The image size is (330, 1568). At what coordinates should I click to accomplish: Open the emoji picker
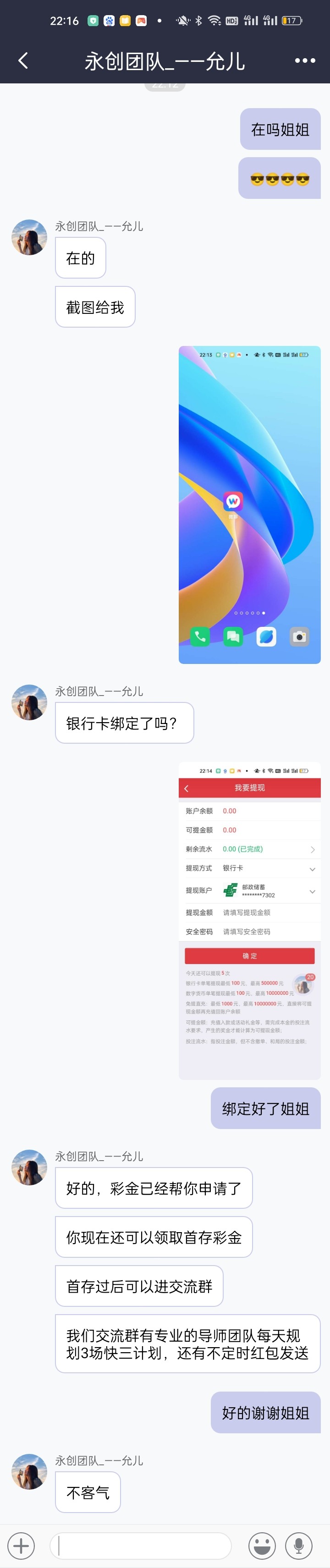tap(262, 1545)
